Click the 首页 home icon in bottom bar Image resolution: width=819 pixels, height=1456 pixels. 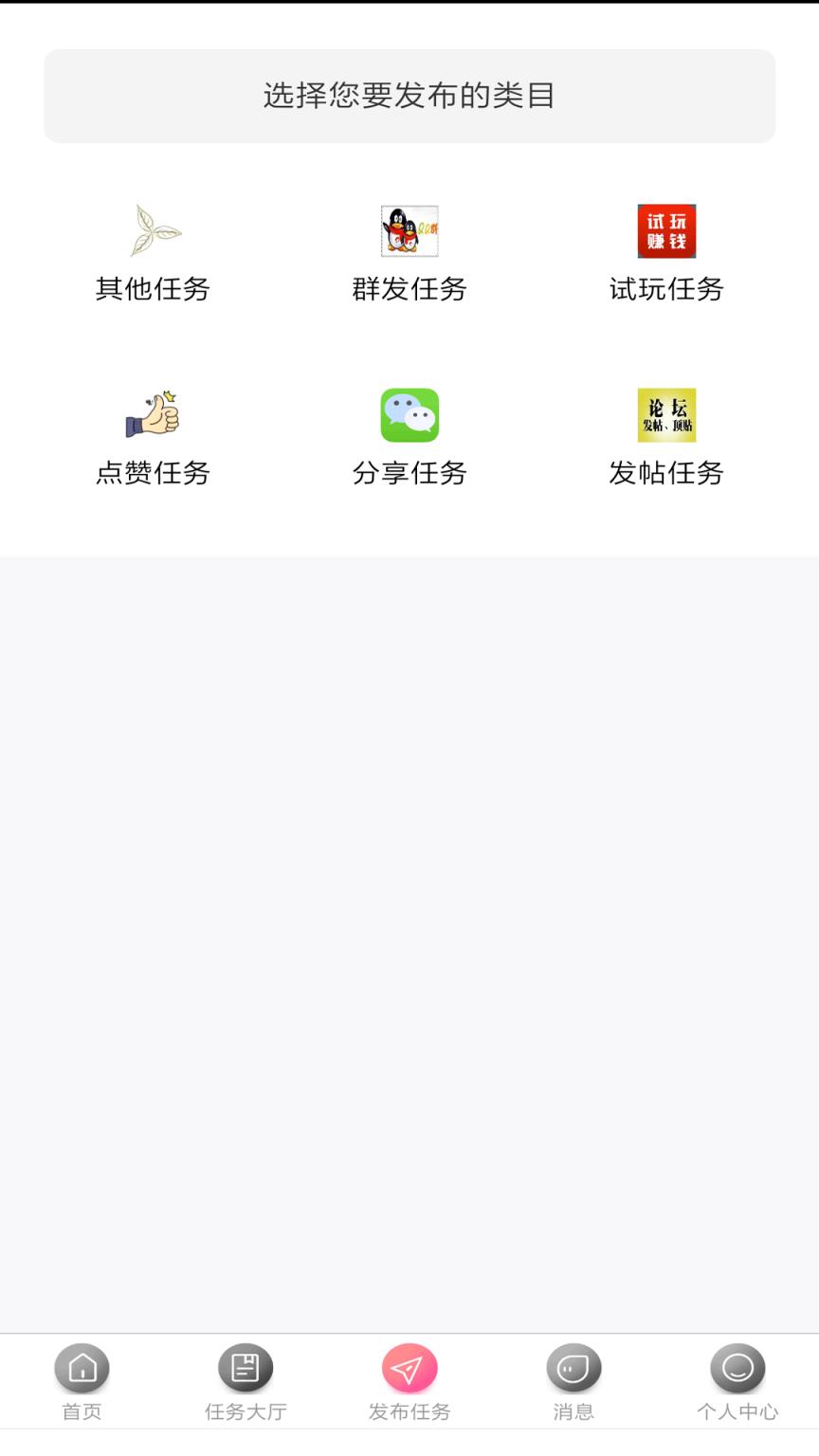[x=82, y=1368]
